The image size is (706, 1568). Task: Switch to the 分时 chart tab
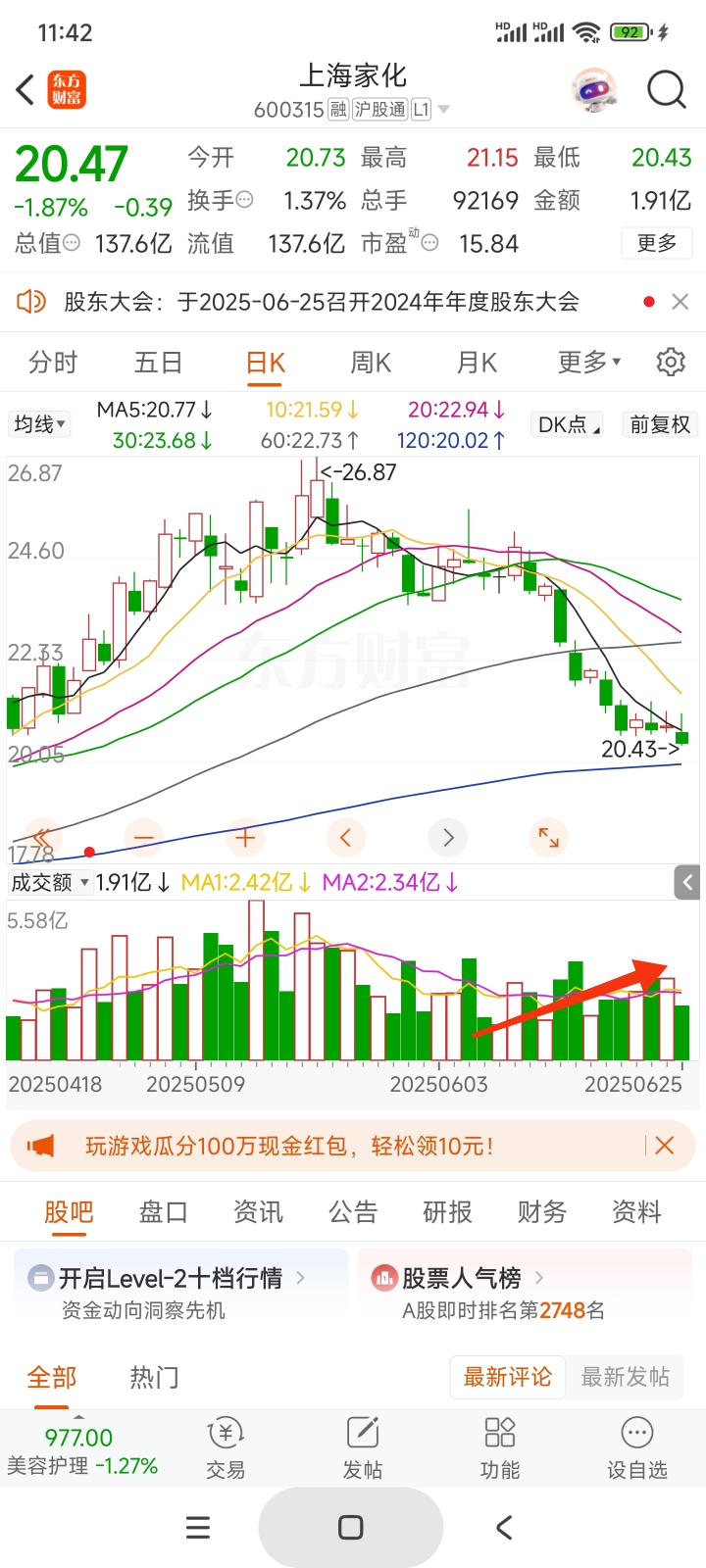[53, 363]
